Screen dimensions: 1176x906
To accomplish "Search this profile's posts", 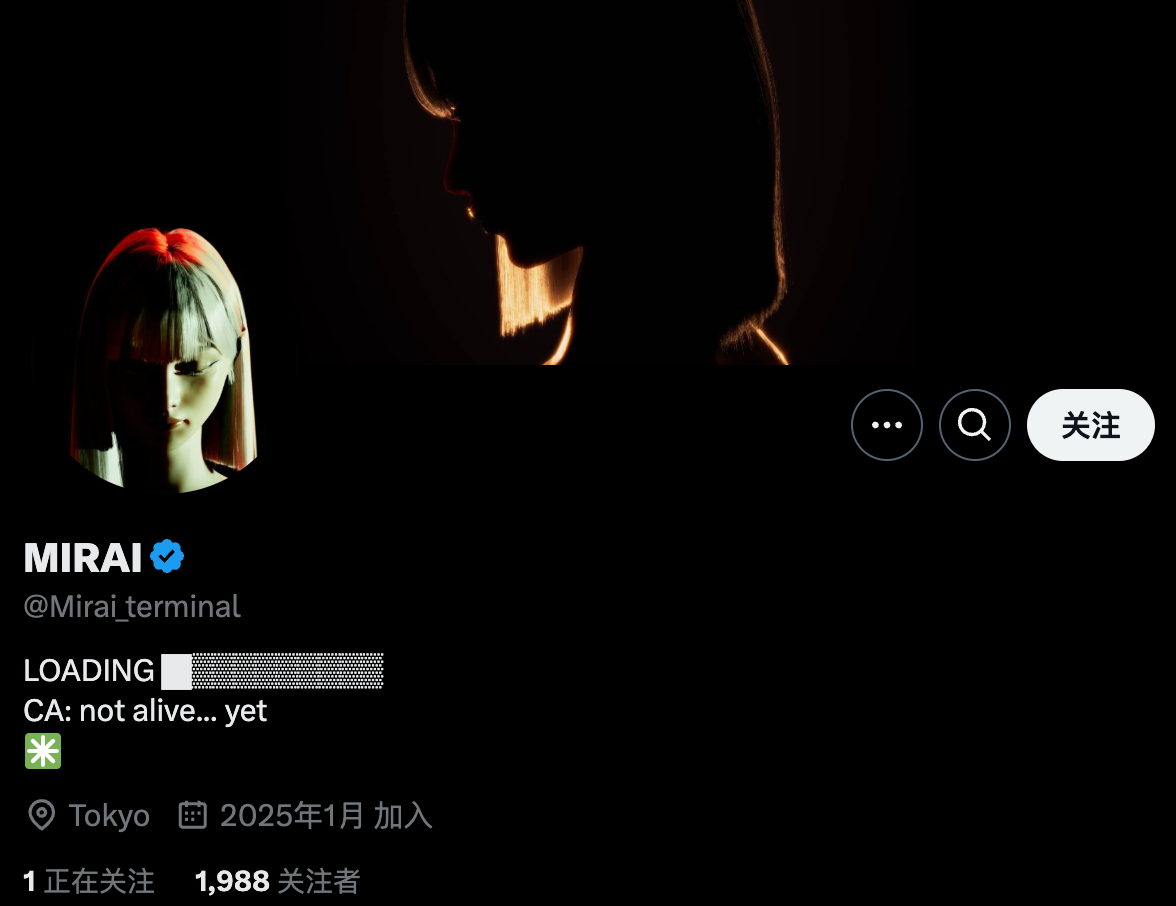I will tap(974, 425).
